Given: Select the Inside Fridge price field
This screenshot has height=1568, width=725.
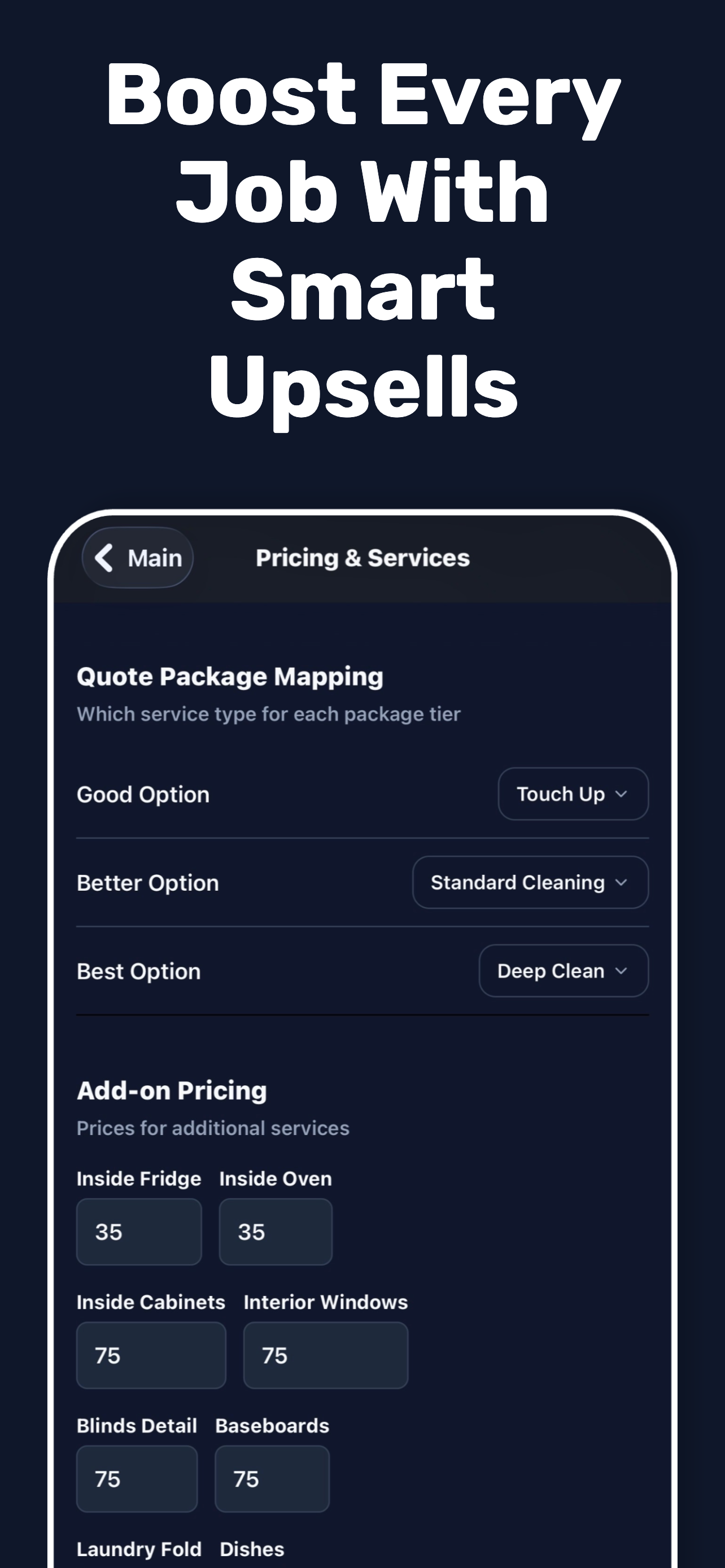Looking at the screenshot, I should (x=139, y=1231).
